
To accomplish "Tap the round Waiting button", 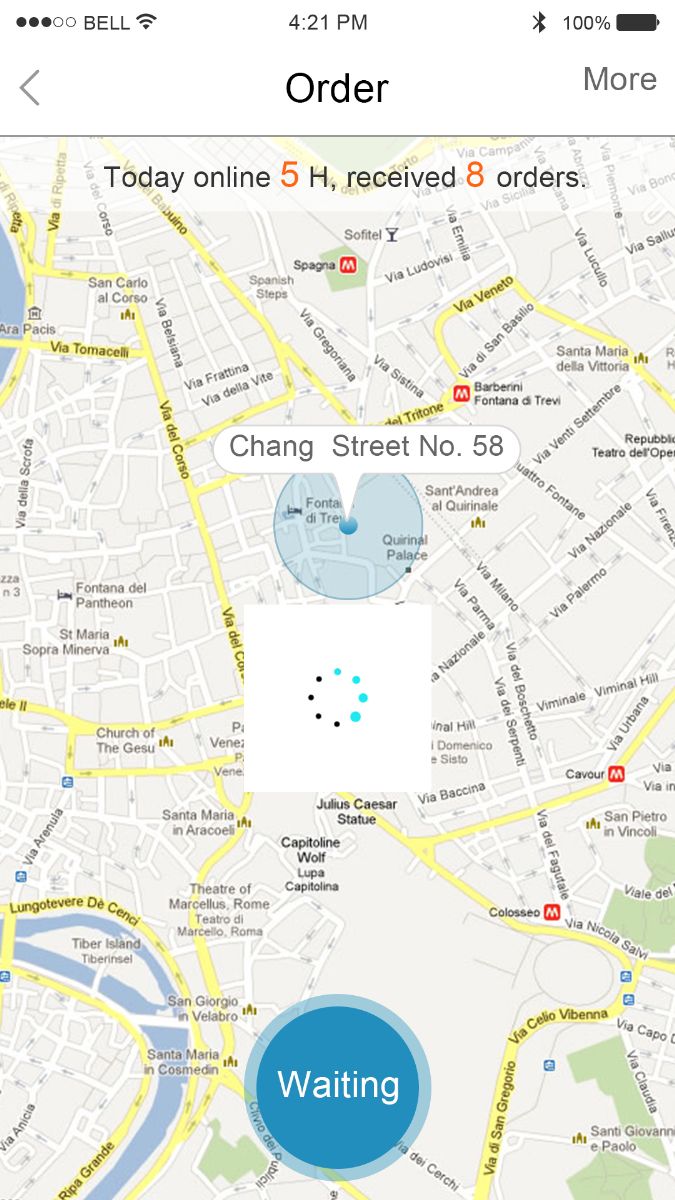I will pos(338,1085).
